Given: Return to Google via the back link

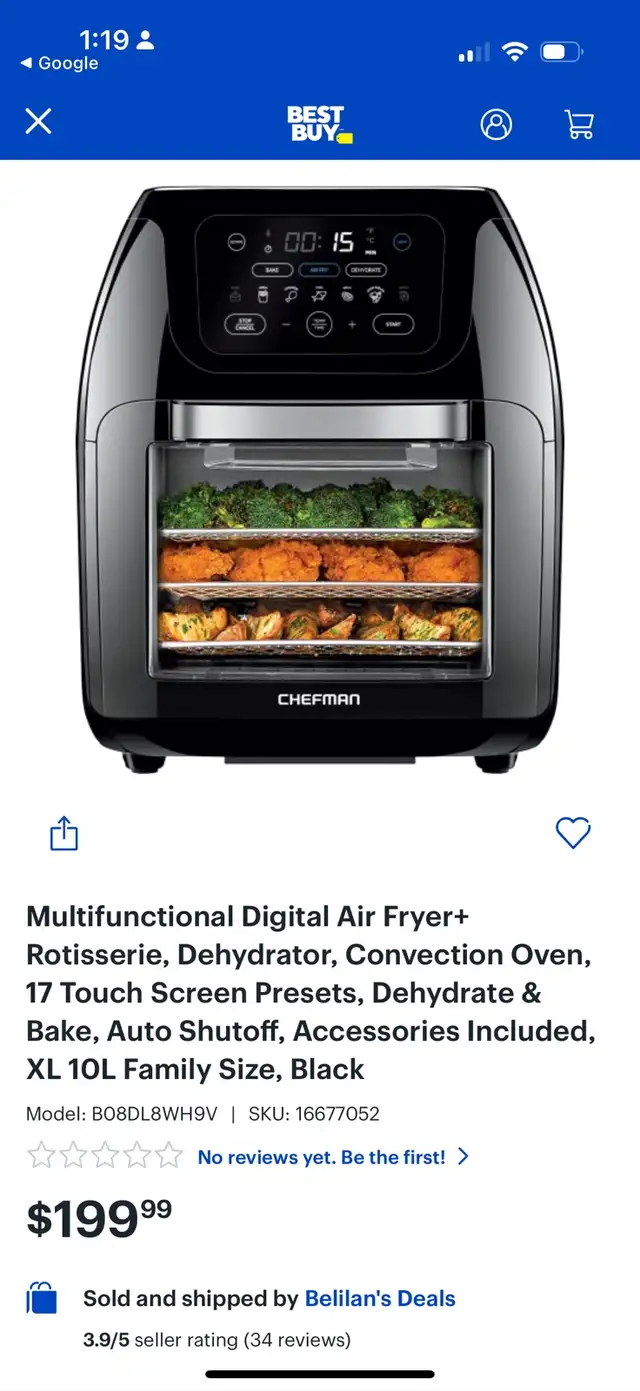Looking at the screenshot, I should point(59,63).
